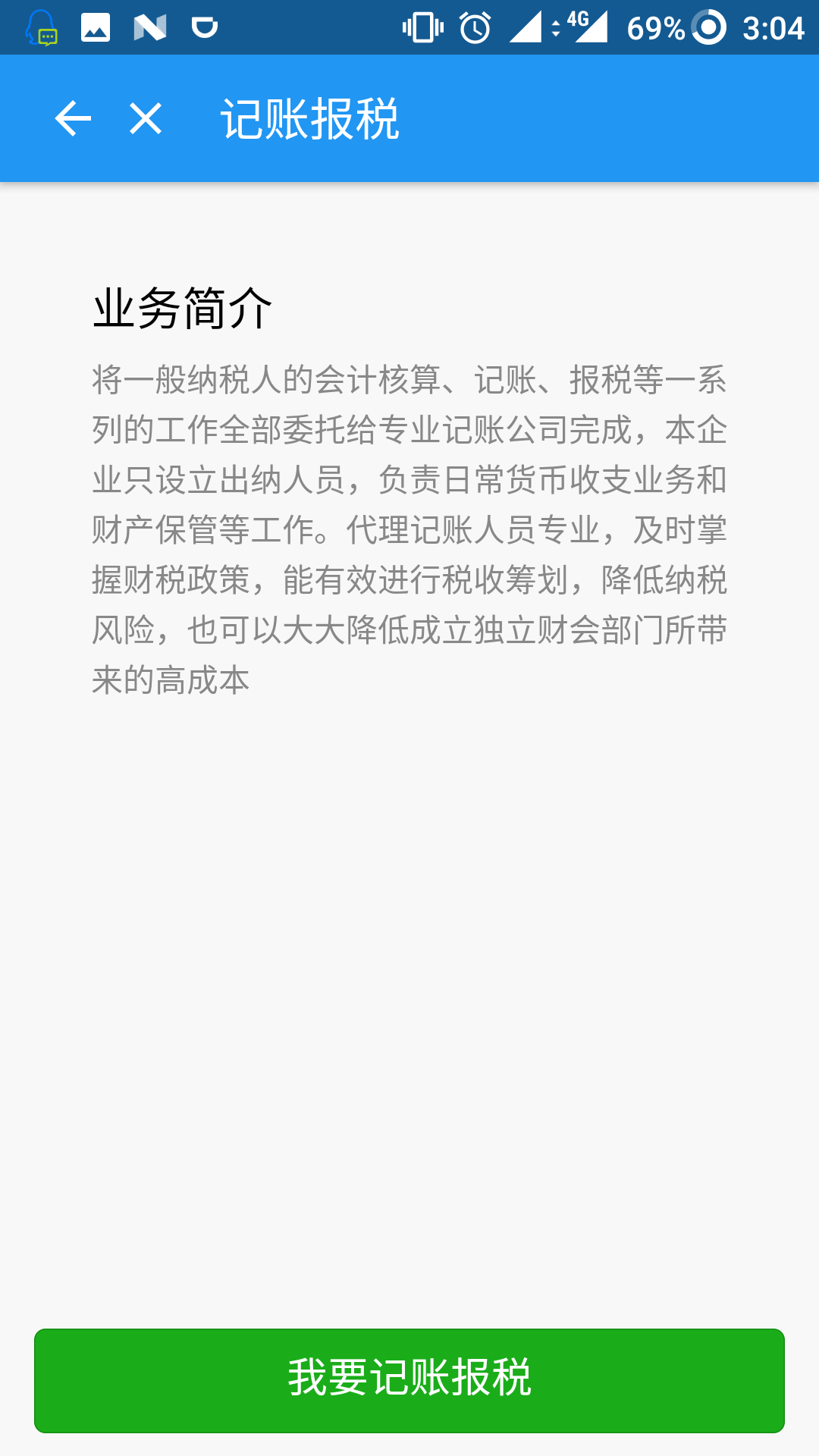The height and width of the screenshot is (1456, 819).
Task: Open the gallery notification icon
Action: click(x=93, y=27)
